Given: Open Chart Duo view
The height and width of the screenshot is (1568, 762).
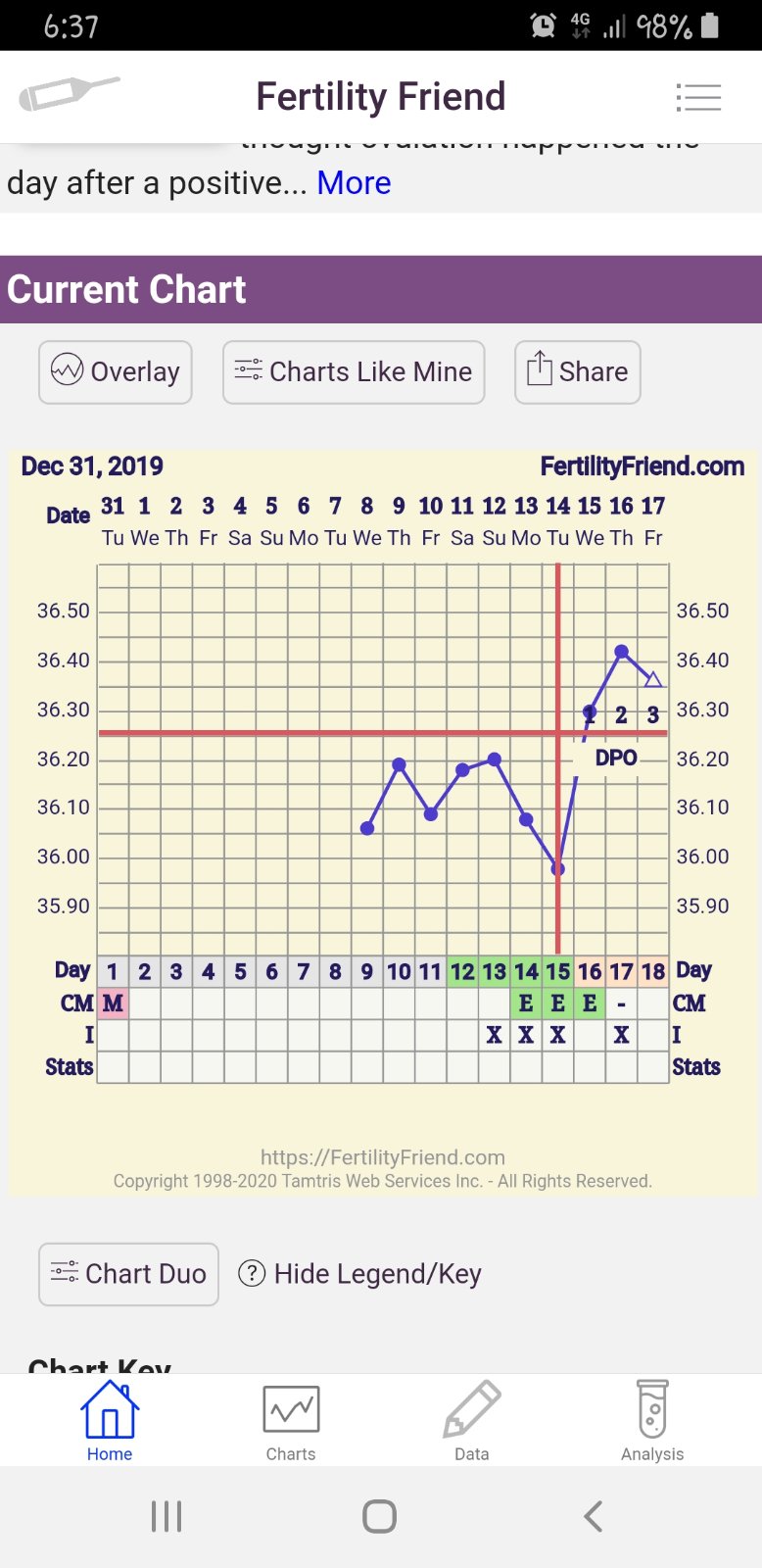Looking at the screenshot, I should coord(128,1274).
